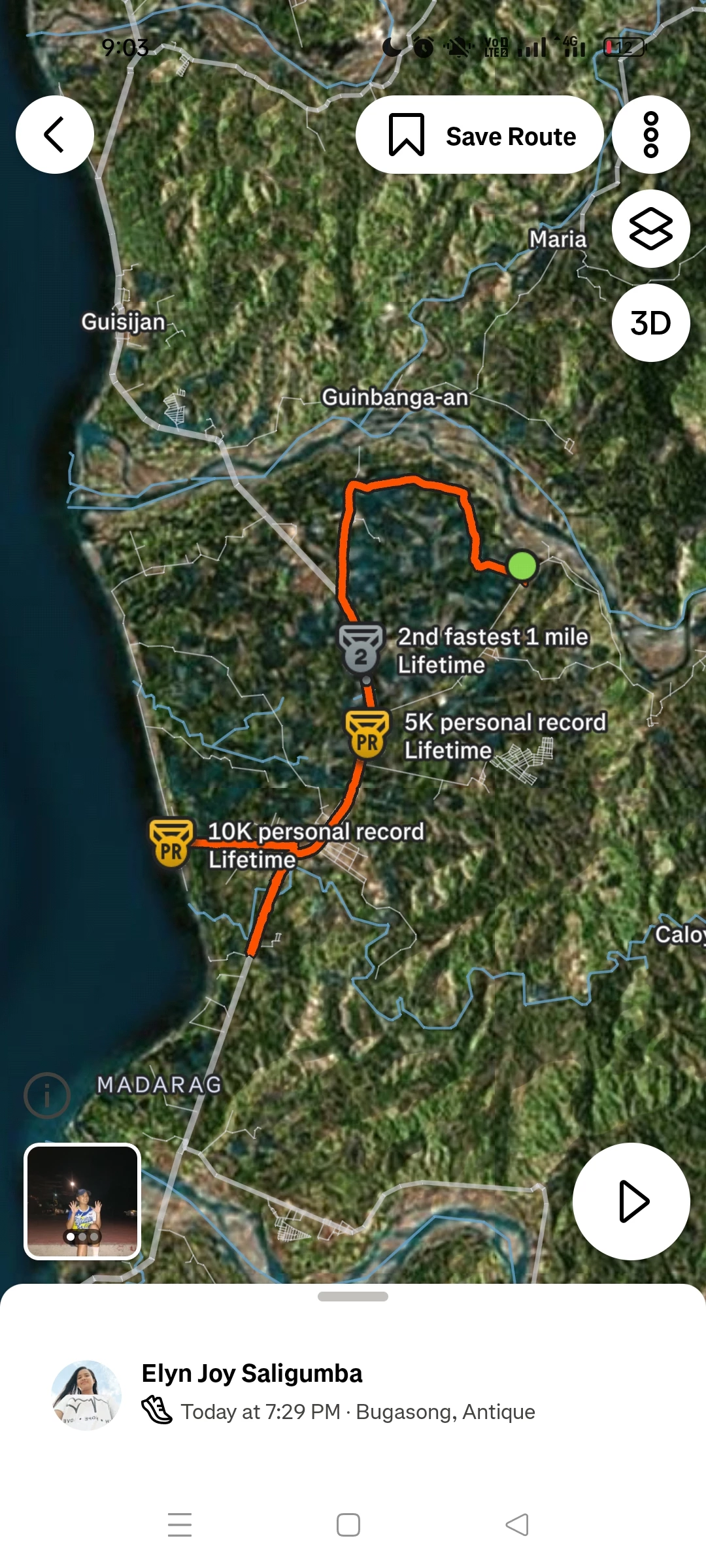Tap the system back navigation button

click(x=517, y=1525)
